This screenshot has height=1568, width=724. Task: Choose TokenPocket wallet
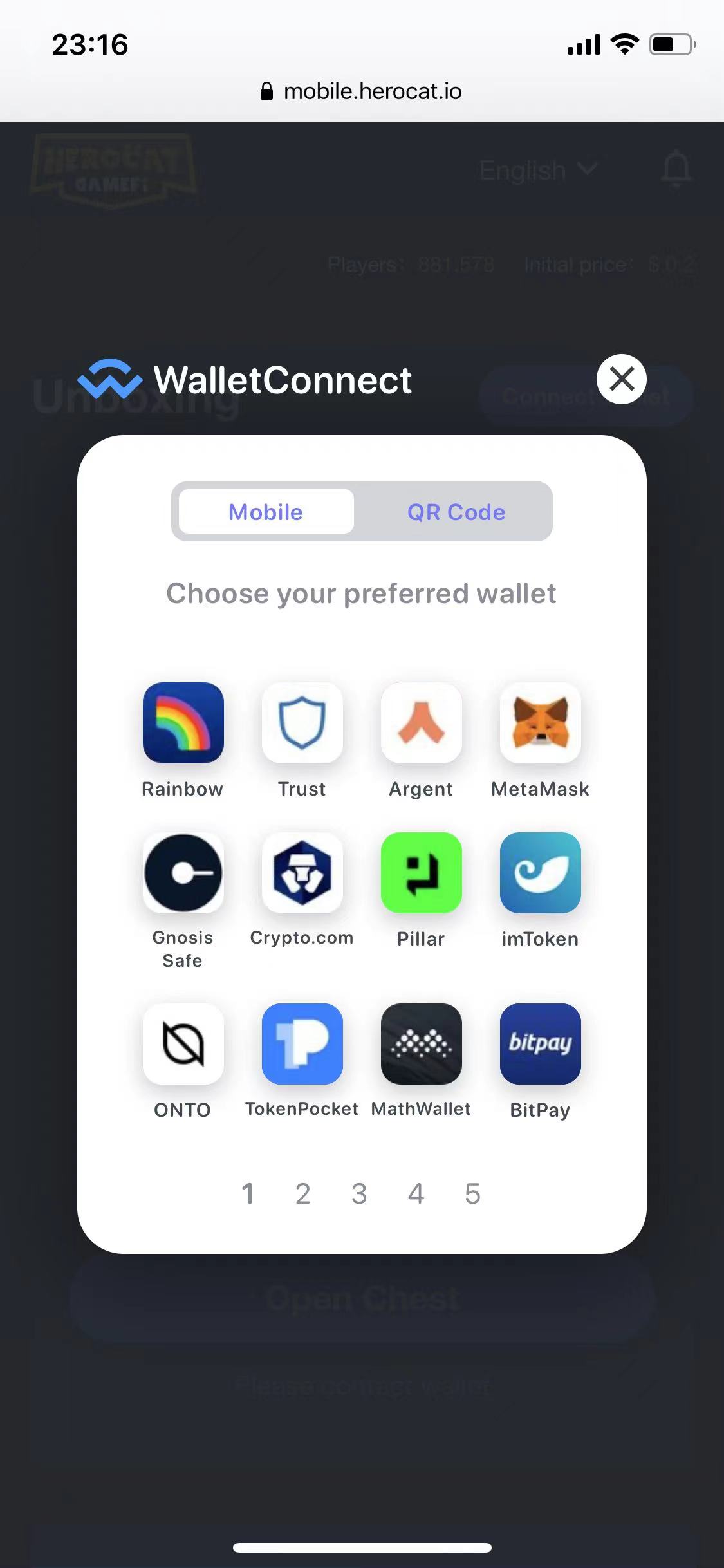tap(302, 1044)
